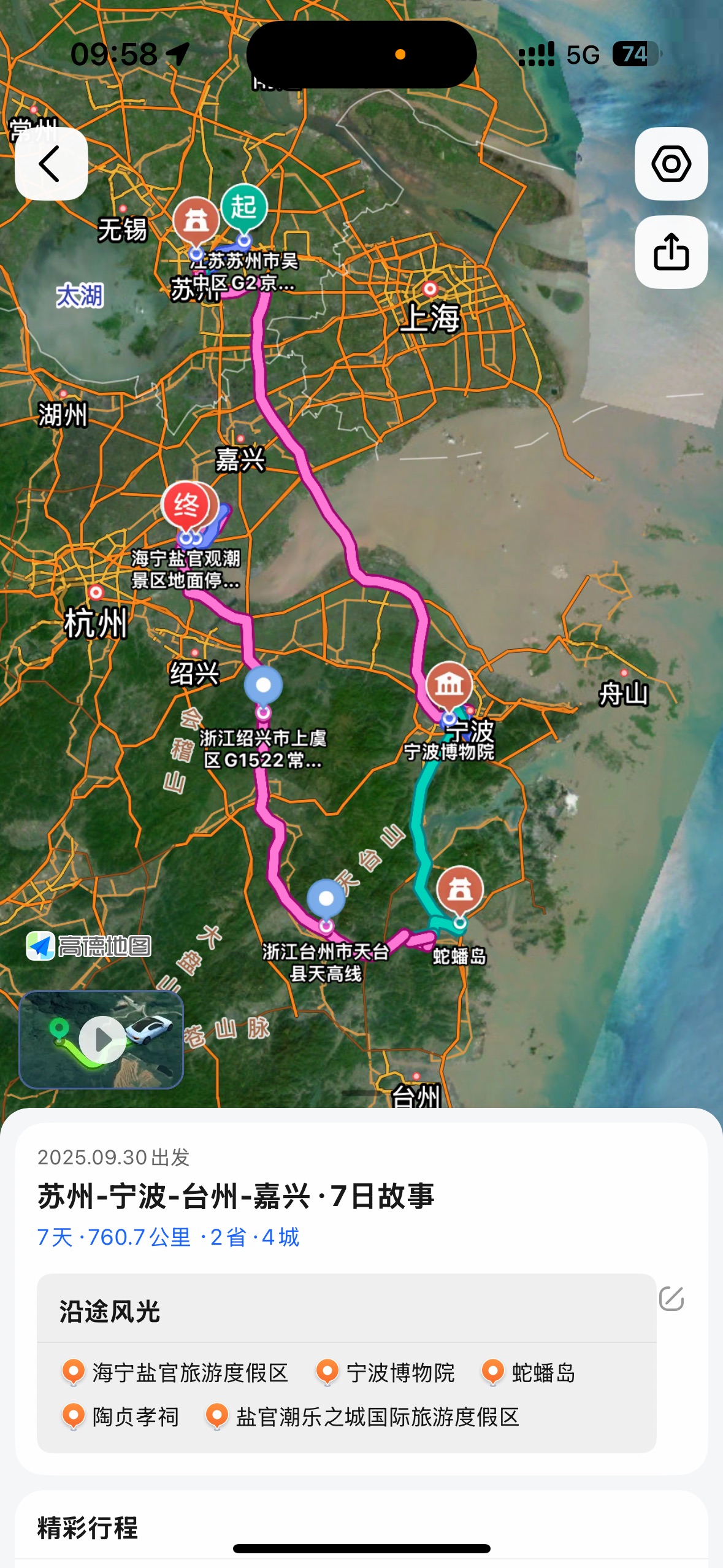Open 海宁盐官旅游度假区 scenic spot
This screenshot has height=1568, width=723.
coord(176,1373)
